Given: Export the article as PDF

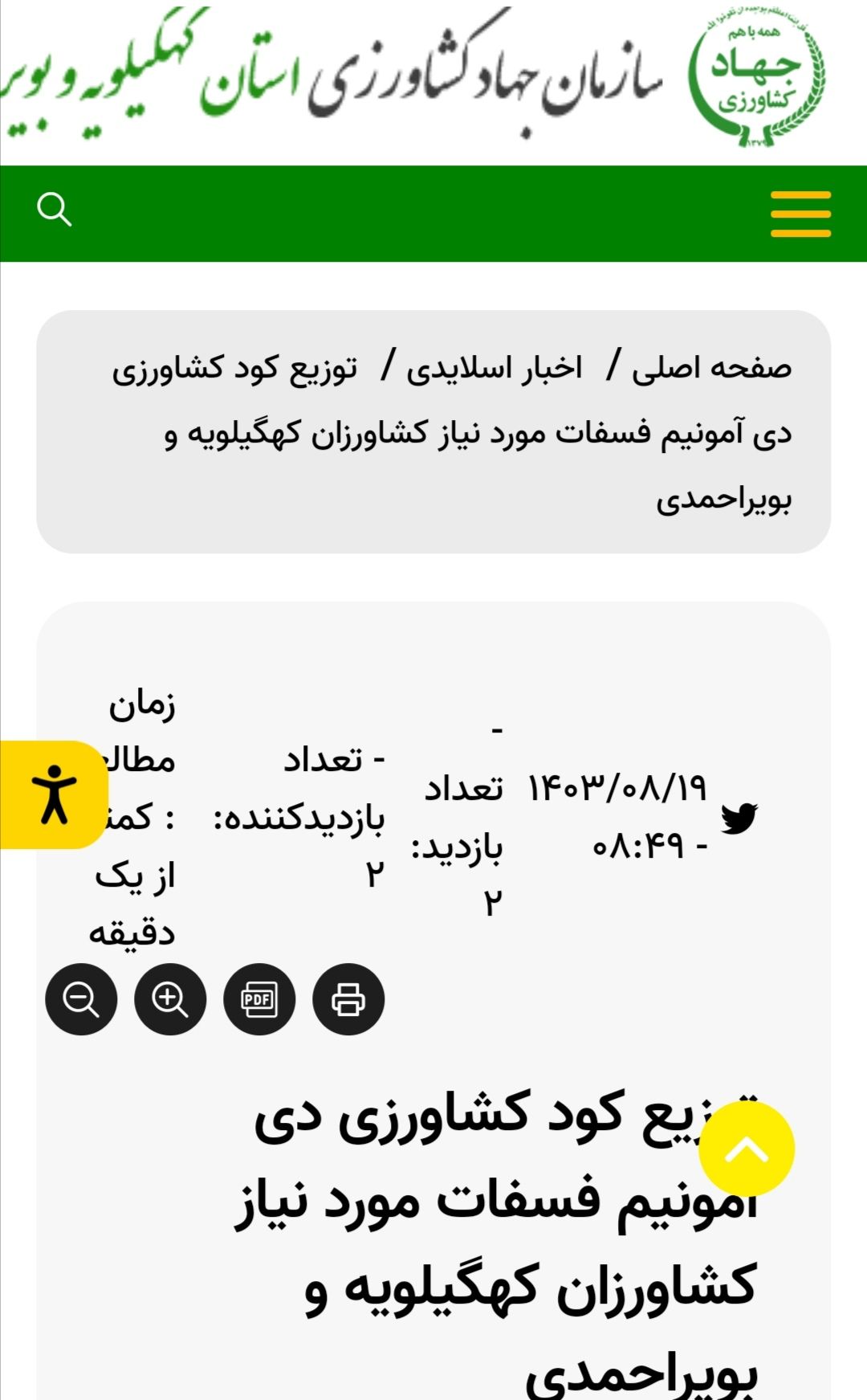Looking at the screenshot, I should tap(259, 999).
